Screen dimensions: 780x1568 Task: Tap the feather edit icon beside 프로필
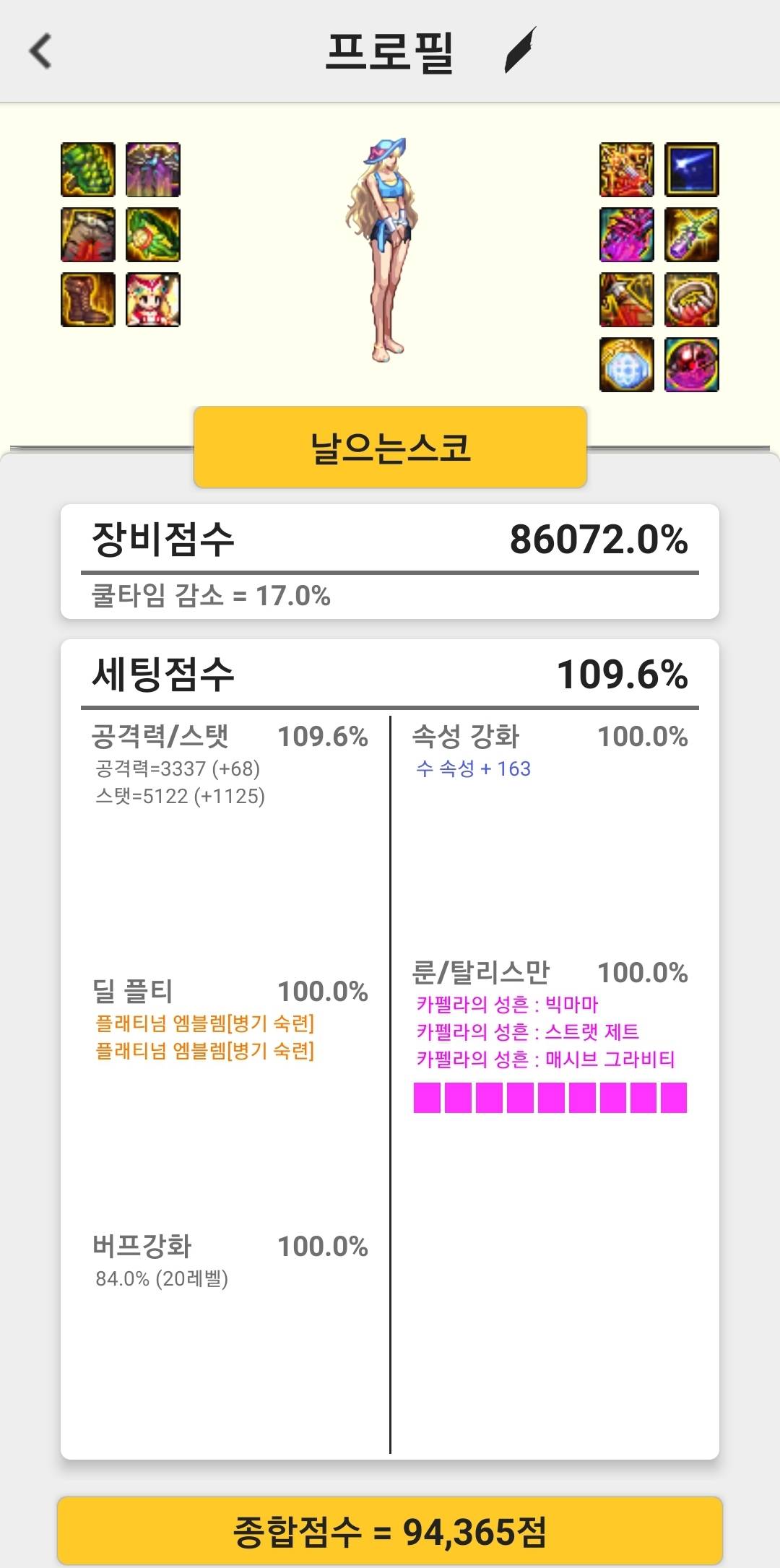(521, 49)
